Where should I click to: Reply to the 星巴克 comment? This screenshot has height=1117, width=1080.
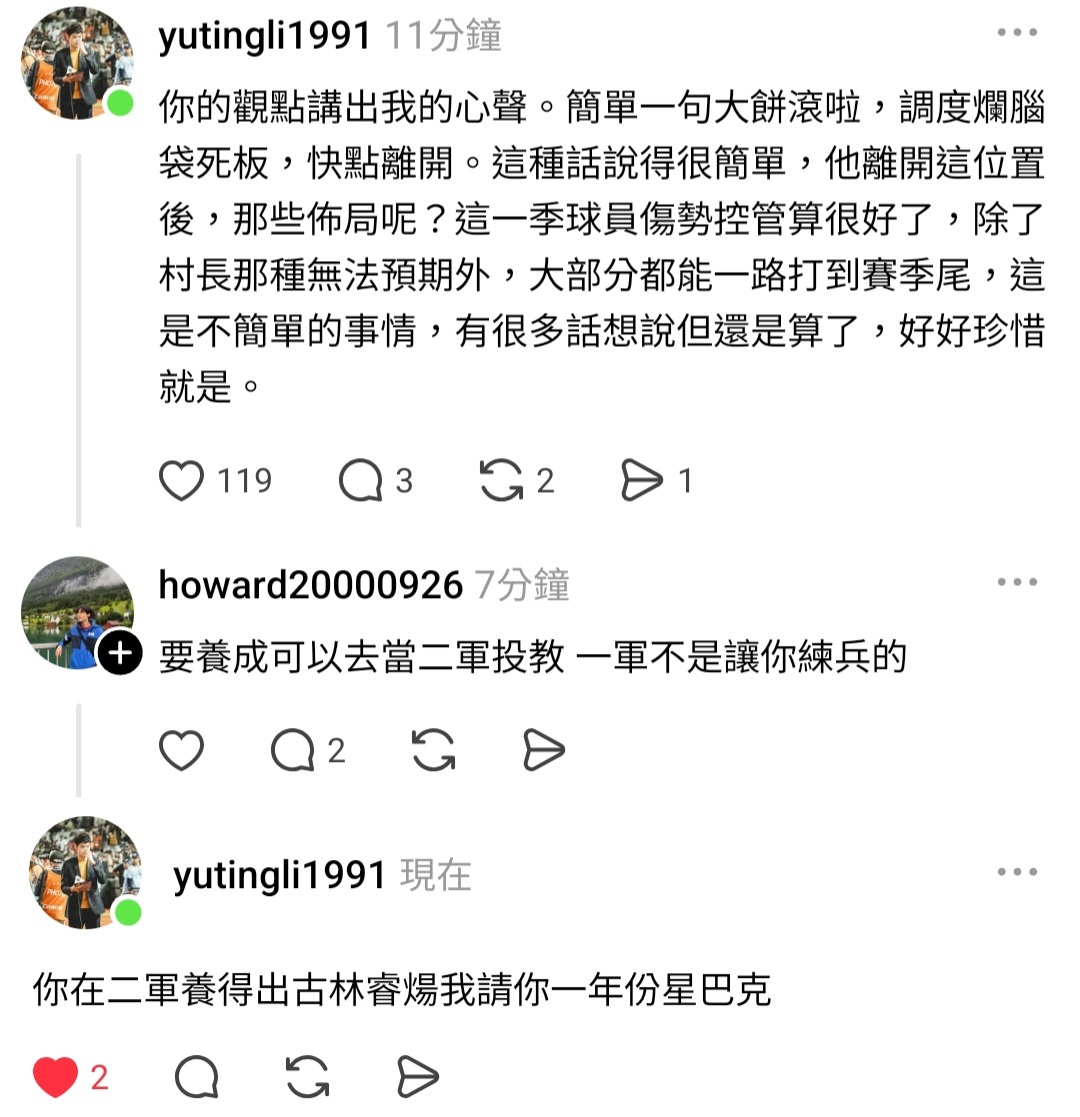coord(196,1077)
